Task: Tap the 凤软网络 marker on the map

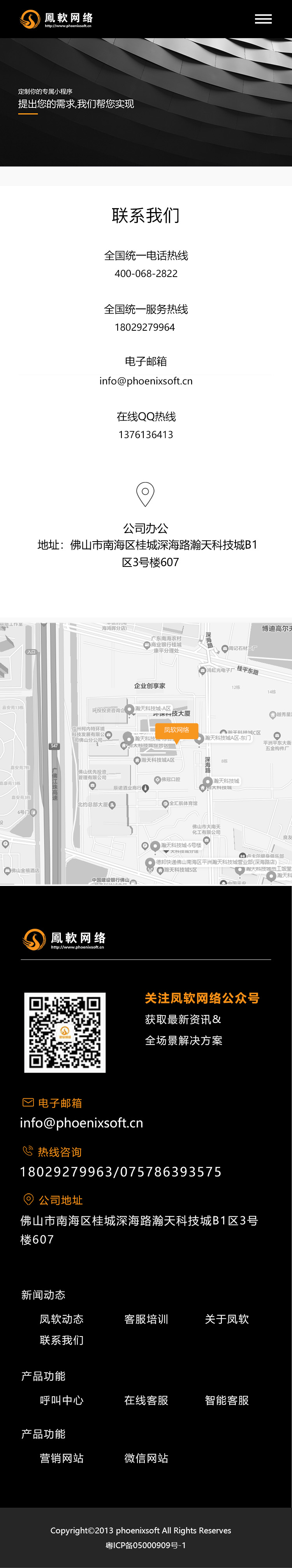Action: coord(176,730)
